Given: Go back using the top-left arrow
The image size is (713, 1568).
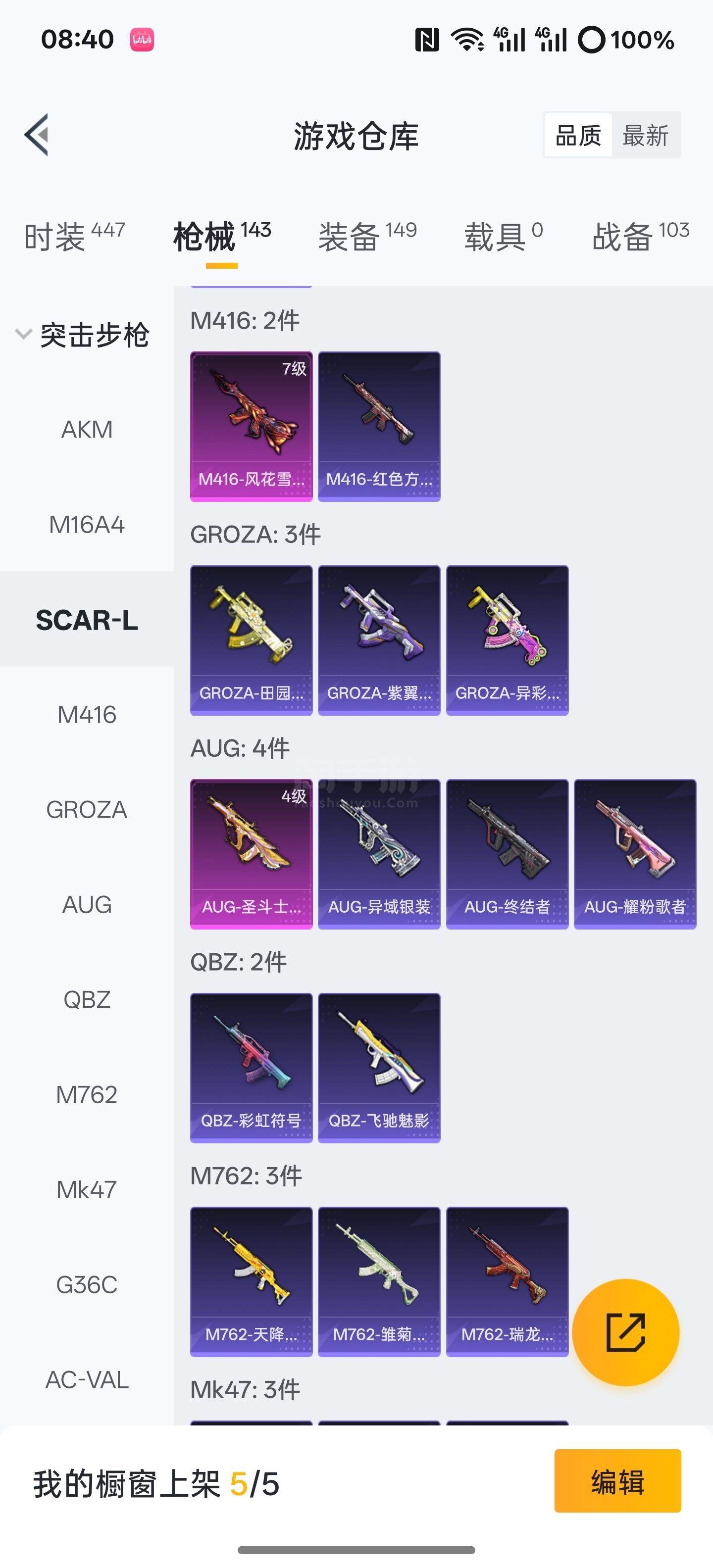Looking at the screenshot, I should tap(37, 135).
